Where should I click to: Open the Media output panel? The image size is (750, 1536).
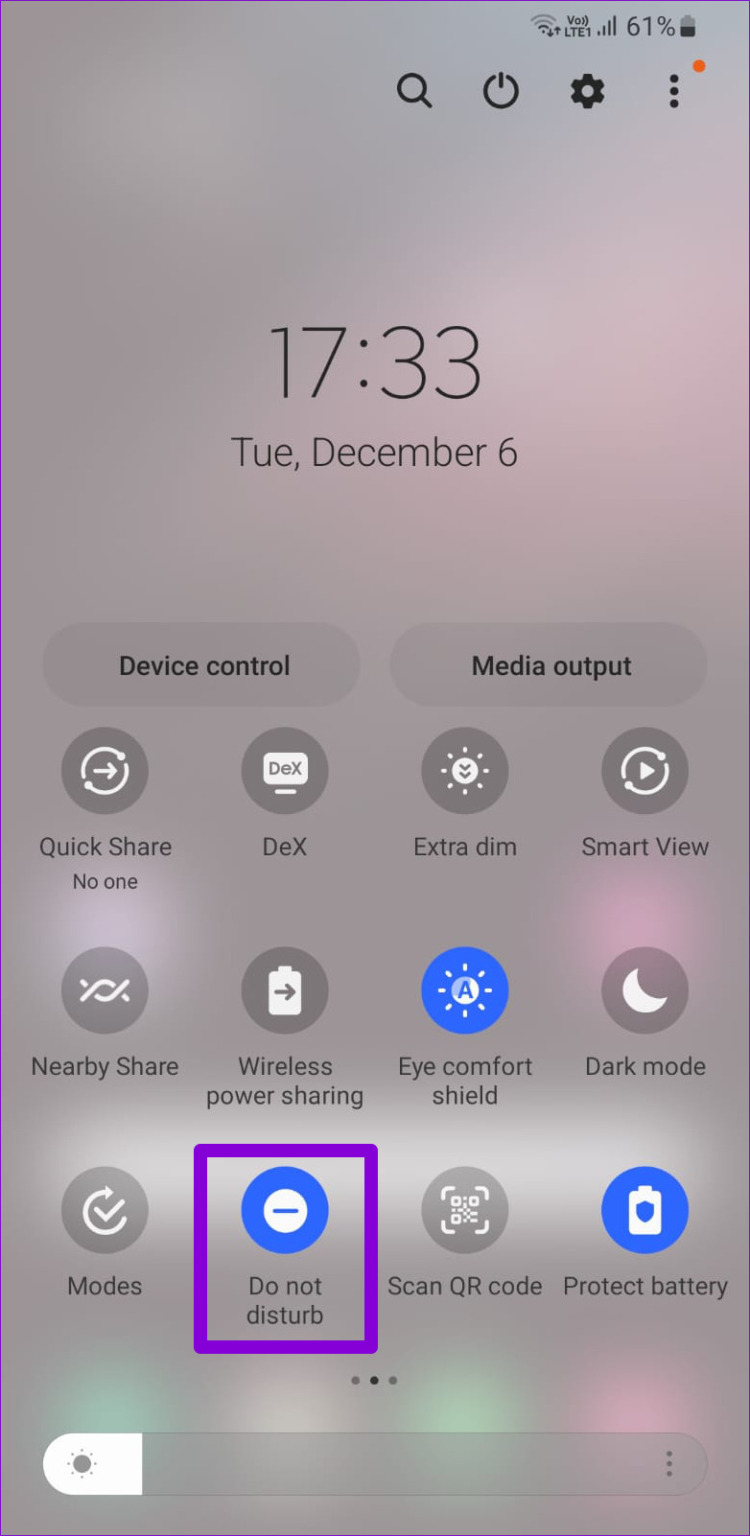click(x=550, y=665)
